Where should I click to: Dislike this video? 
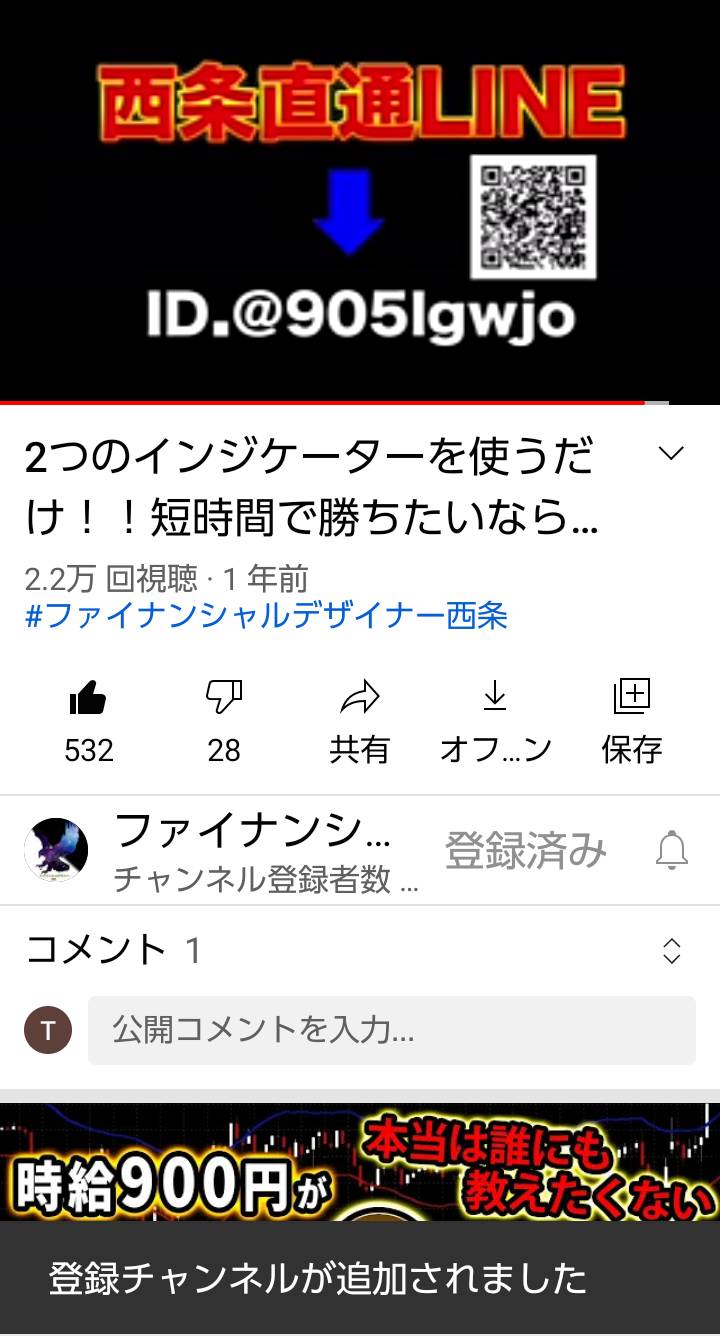pyautogui.click(x=224, y=720)
